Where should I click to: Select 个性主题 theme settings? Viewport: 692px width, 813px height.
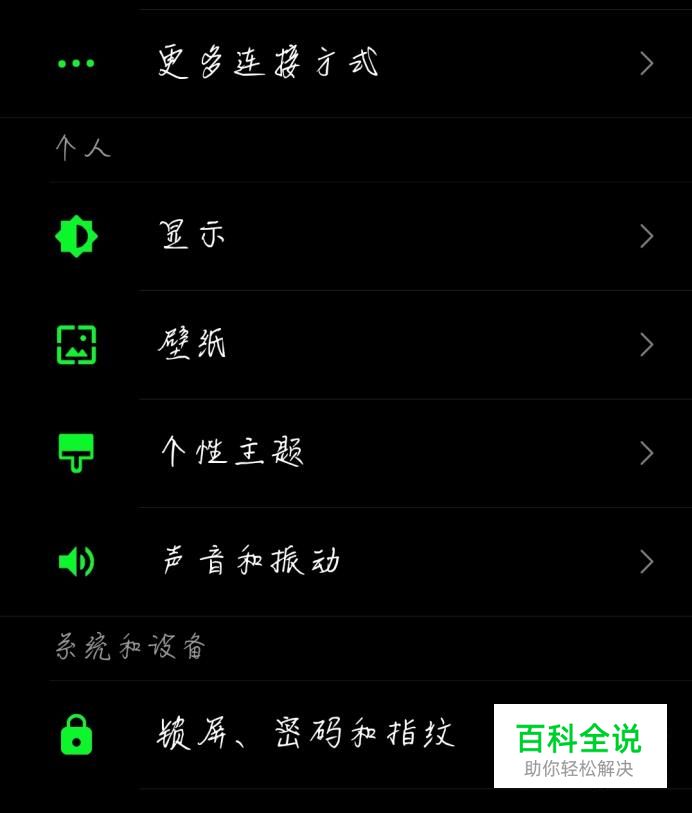pos(232,452)
